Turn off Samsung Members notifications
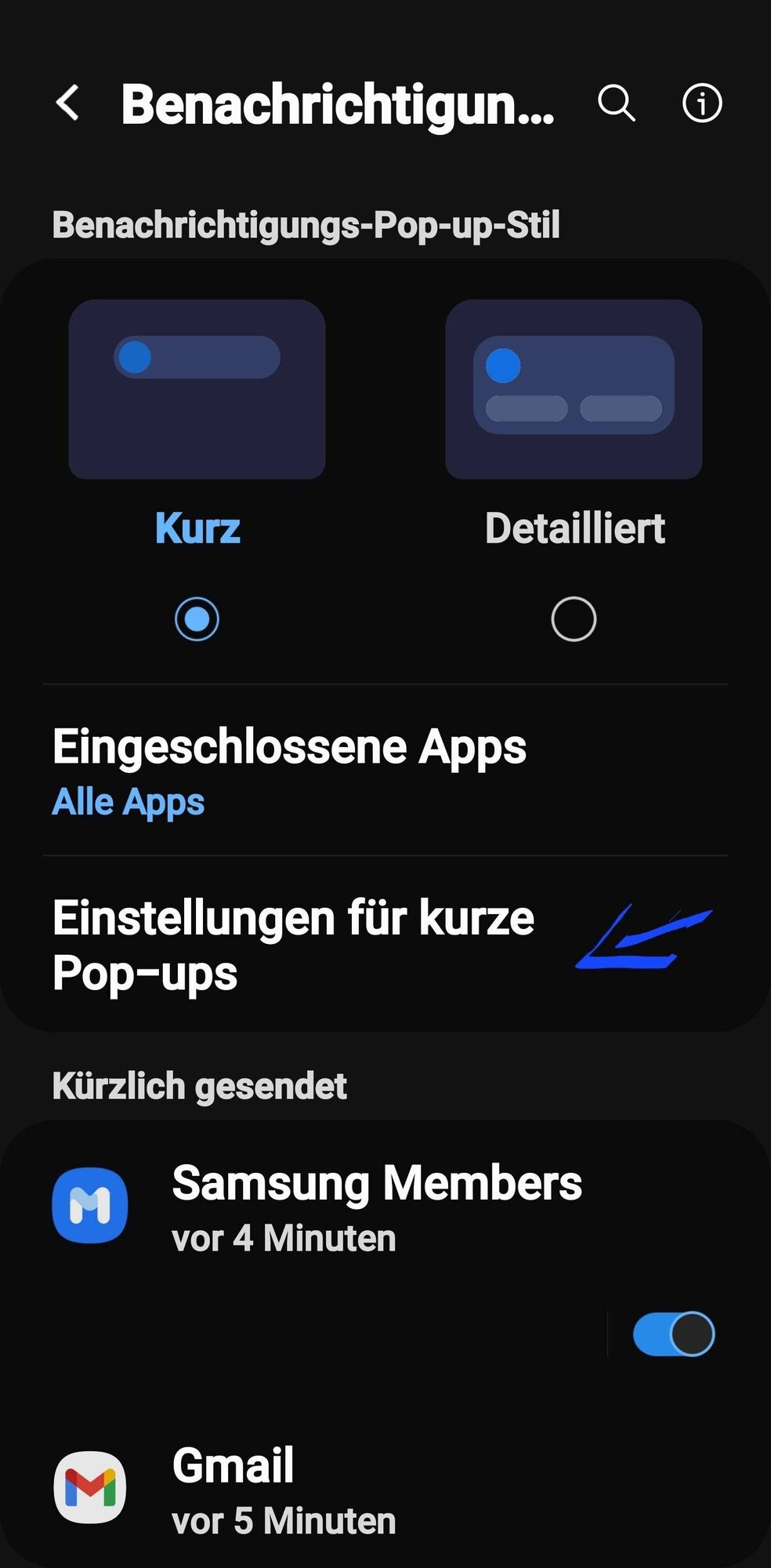The width and height of the screenshot is (771, 1568). click(x=673, y=1334)
